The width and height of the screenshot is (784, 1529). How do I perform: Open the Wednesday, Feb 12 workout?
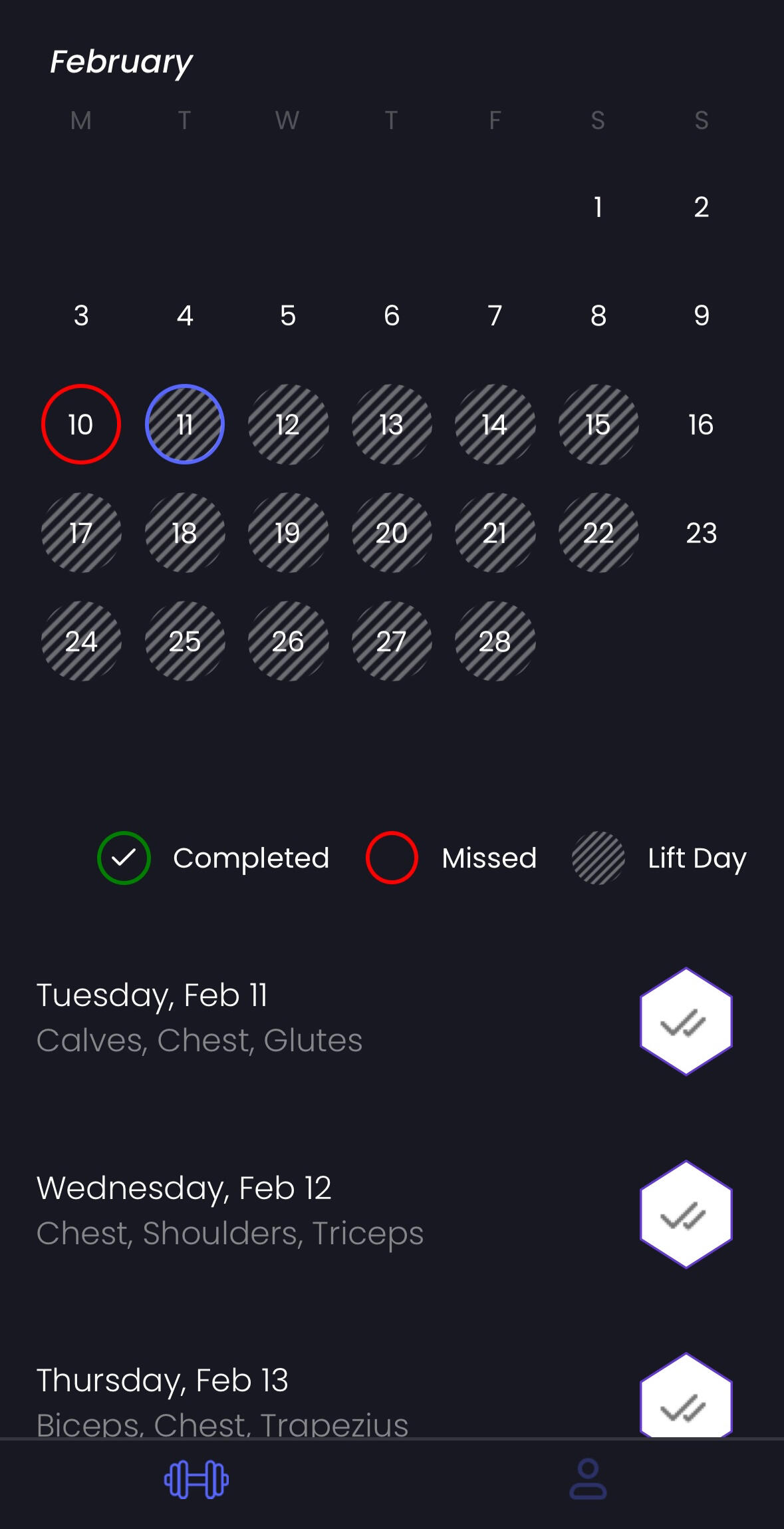pyautogui.click(x=229, y=1210)
